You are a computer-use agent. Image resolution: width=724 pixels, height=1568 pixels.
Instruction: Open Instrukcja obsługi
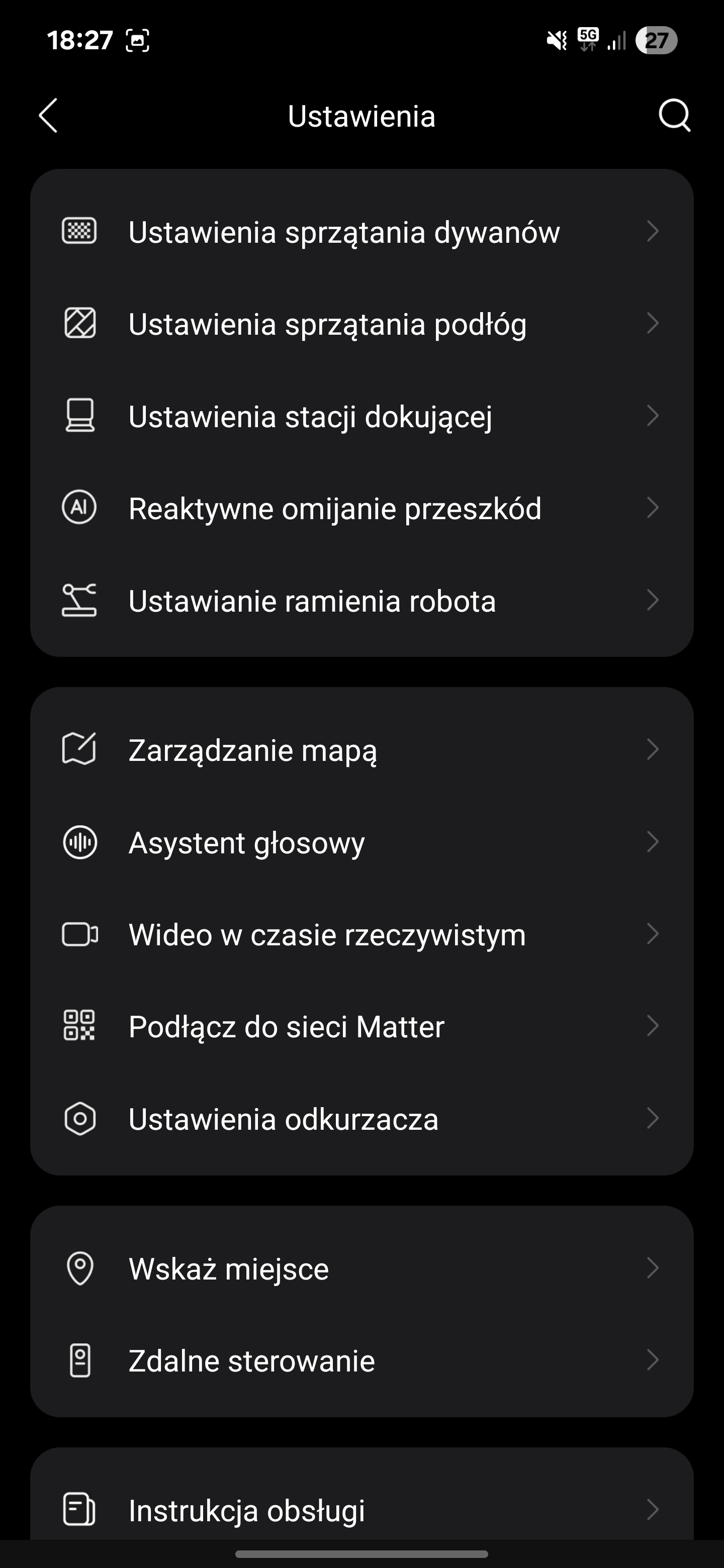[361, 1510]
